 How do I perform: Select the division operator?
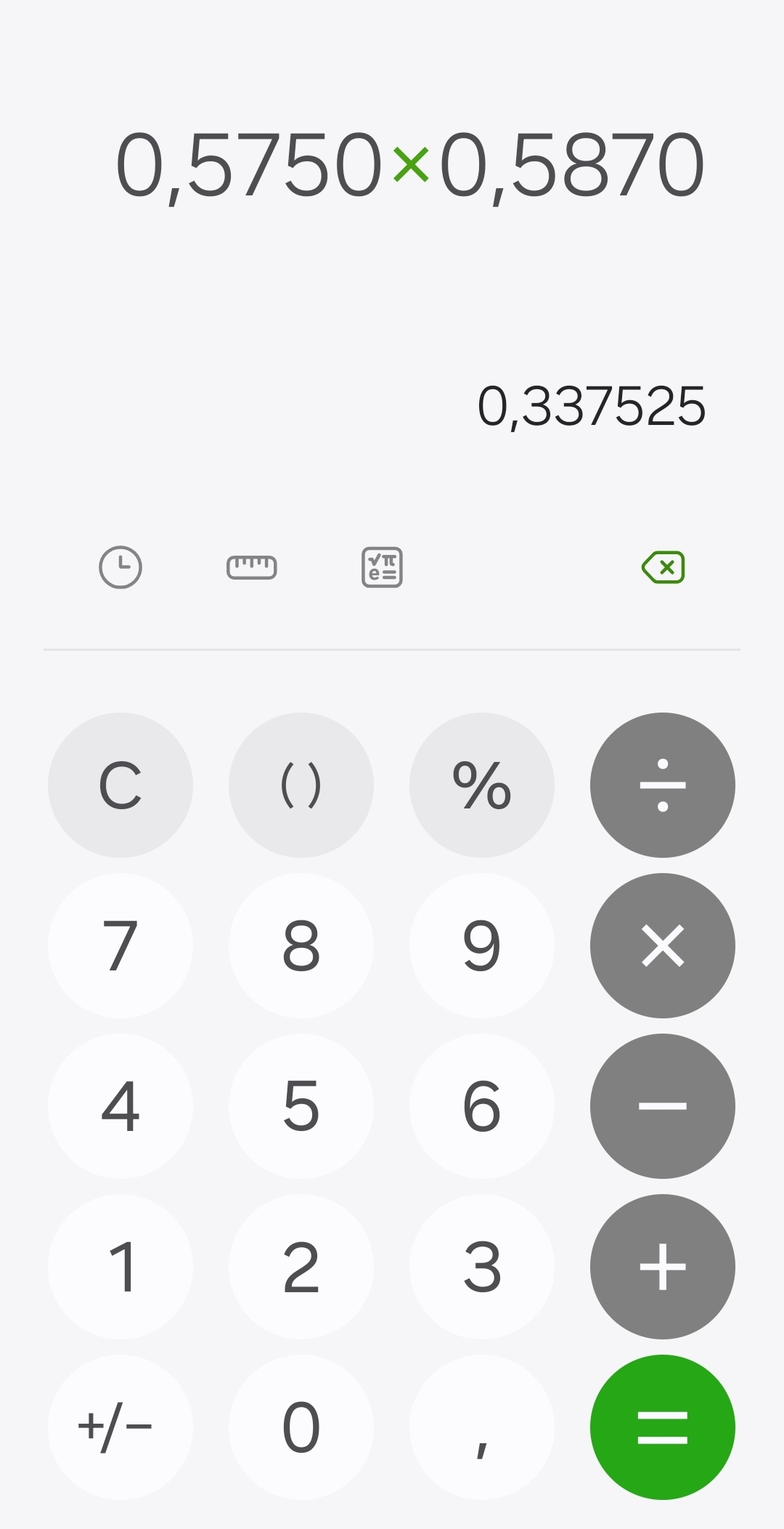(662, 785)
